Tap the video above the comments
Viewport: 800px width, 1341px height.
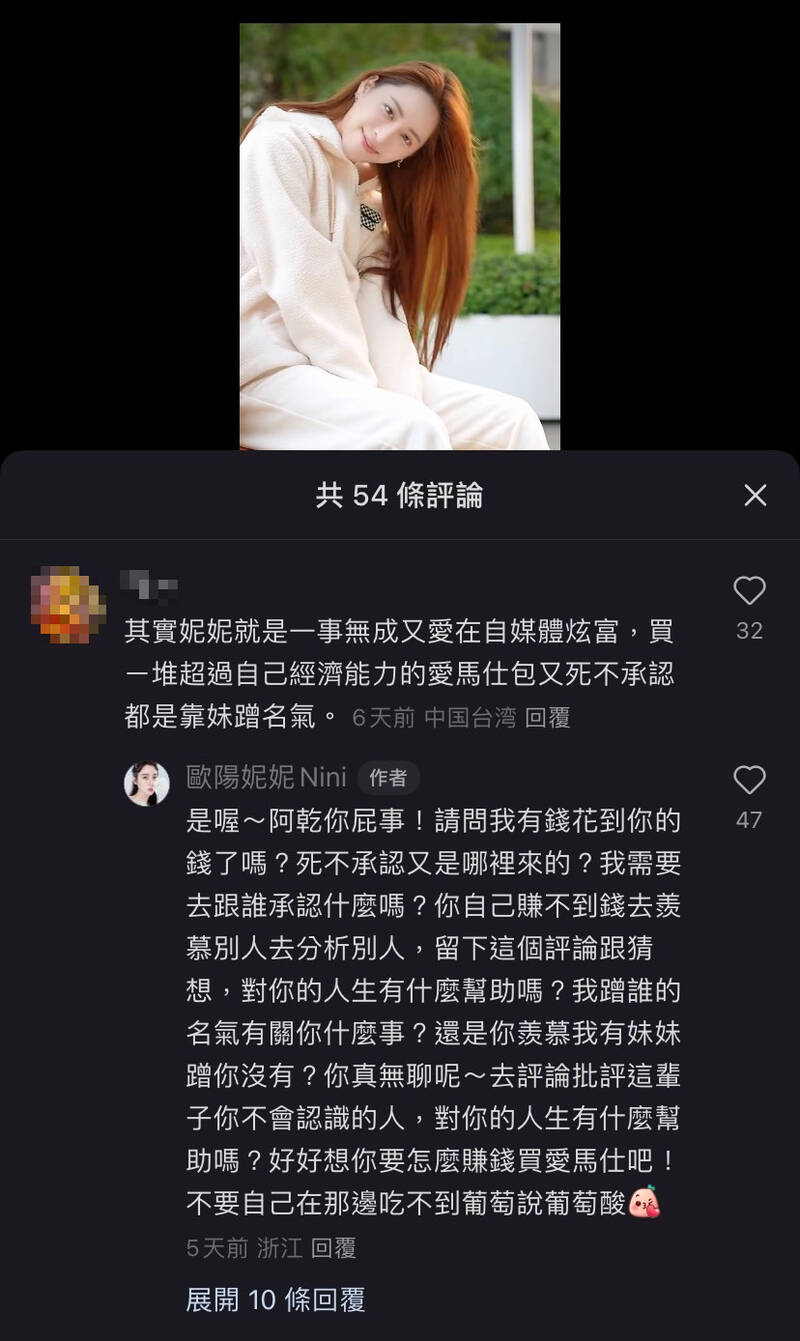400,236
